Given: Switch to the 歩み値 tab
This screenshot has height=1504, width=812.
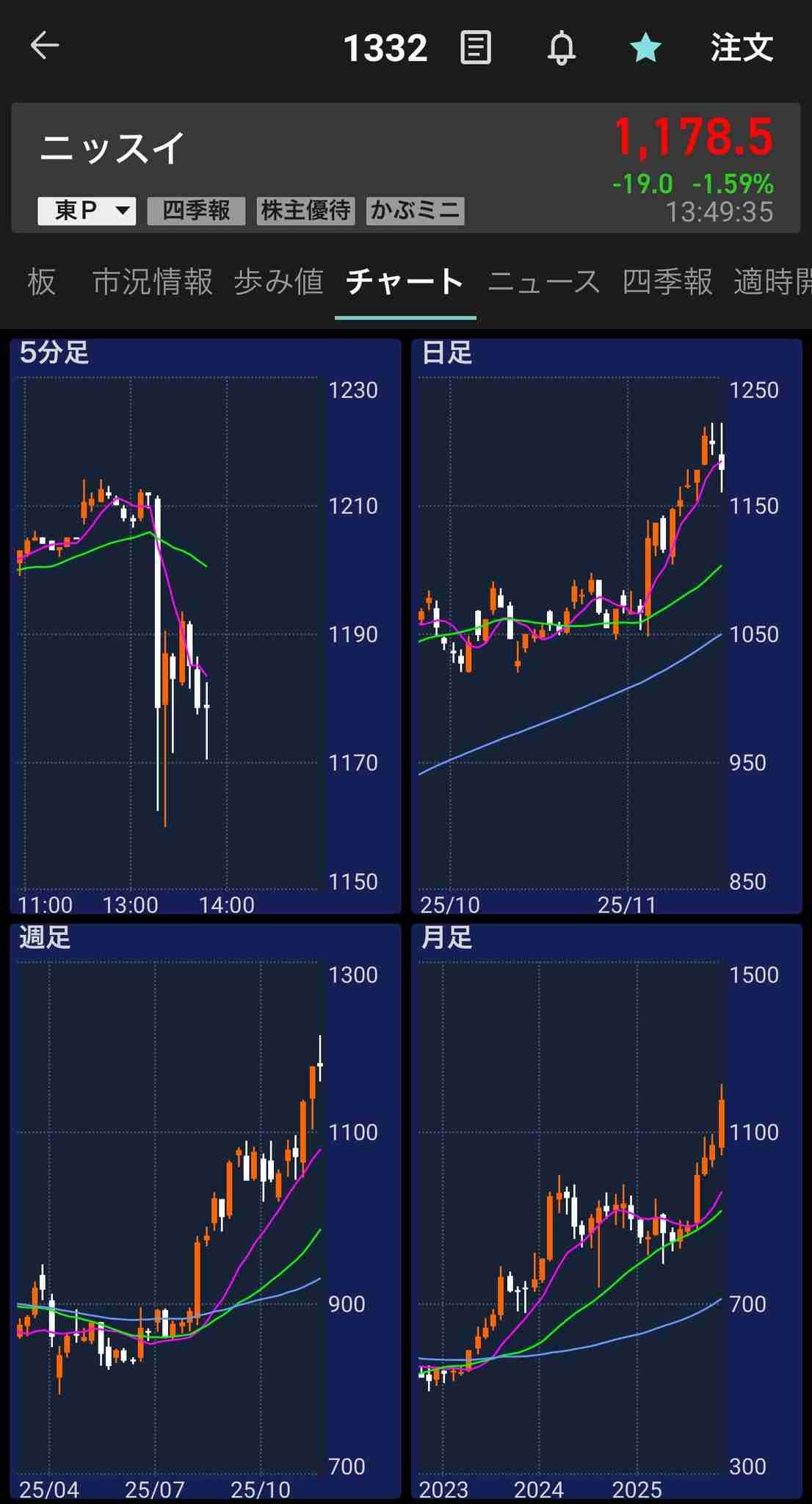Looking at the screenshot, I should pyautogui.click(x=279, y=282).
